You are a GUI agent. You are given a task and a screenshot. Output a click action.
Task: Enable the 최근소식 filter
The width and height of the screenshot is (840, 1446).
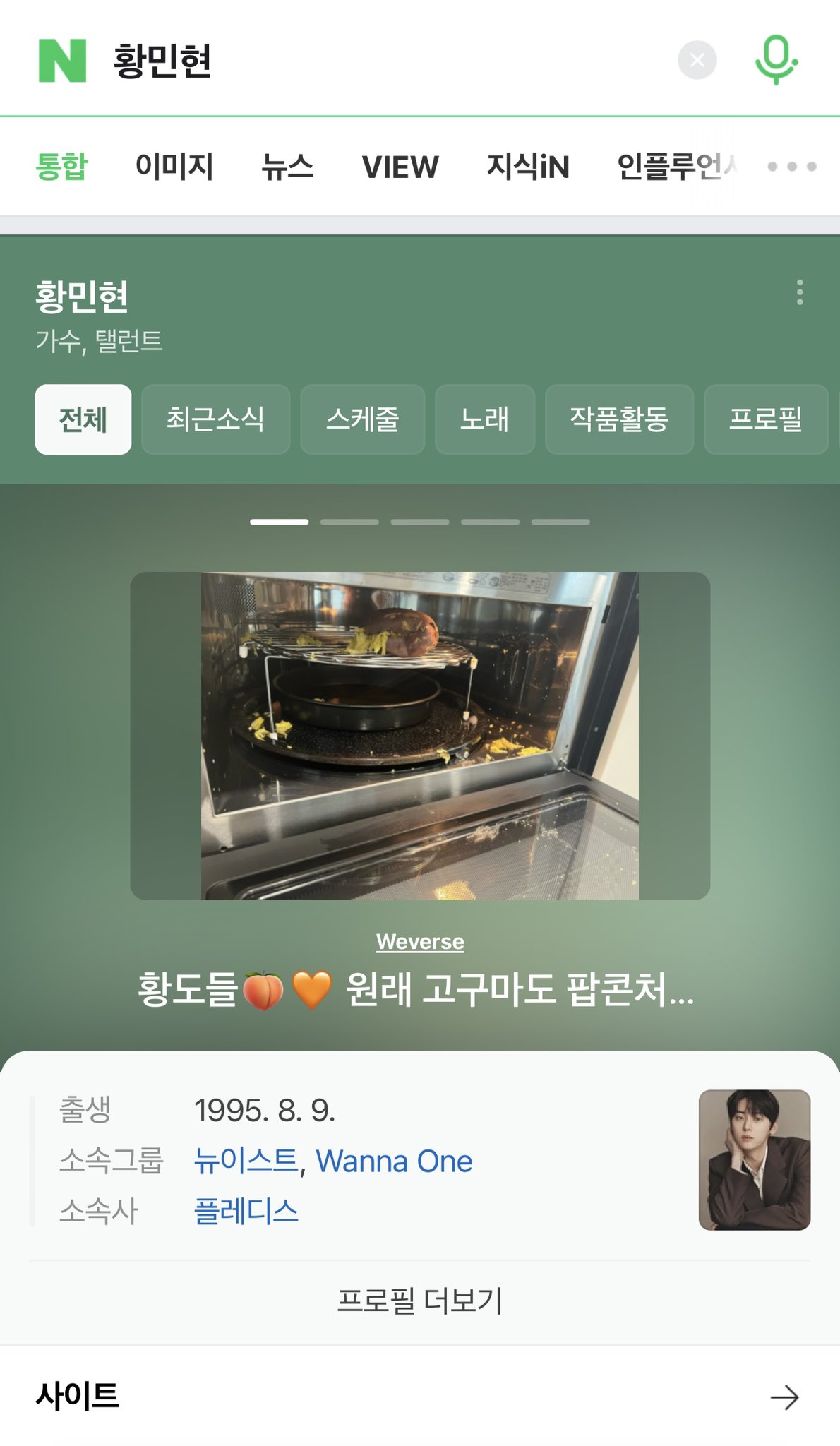[x=215, y=419]
